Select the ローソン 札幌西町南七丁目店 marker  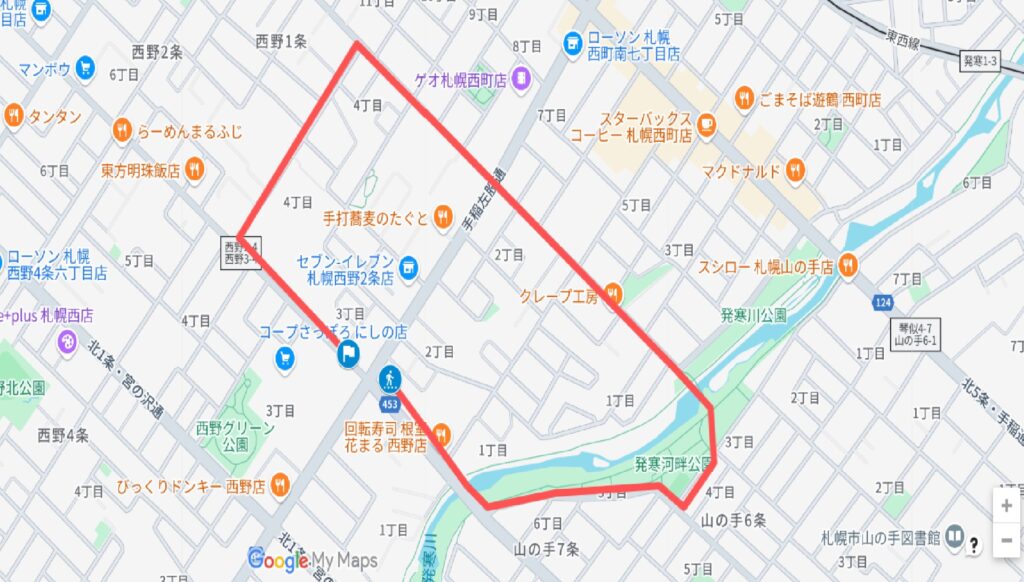573,42
